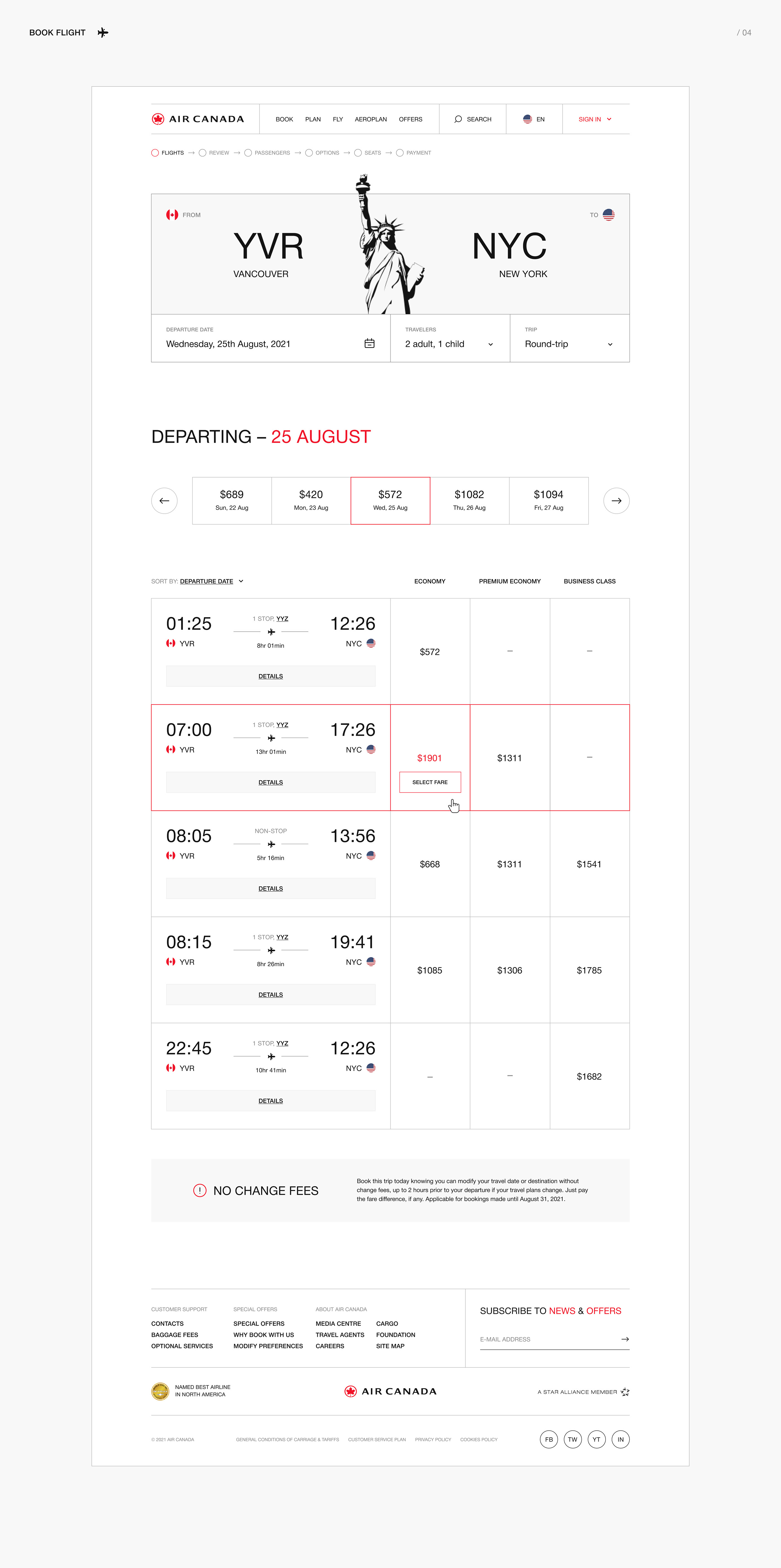Choose $668 economy fare on 08:05 flight
This screenshot has height=1568, width=781.
tap(430, 864)
